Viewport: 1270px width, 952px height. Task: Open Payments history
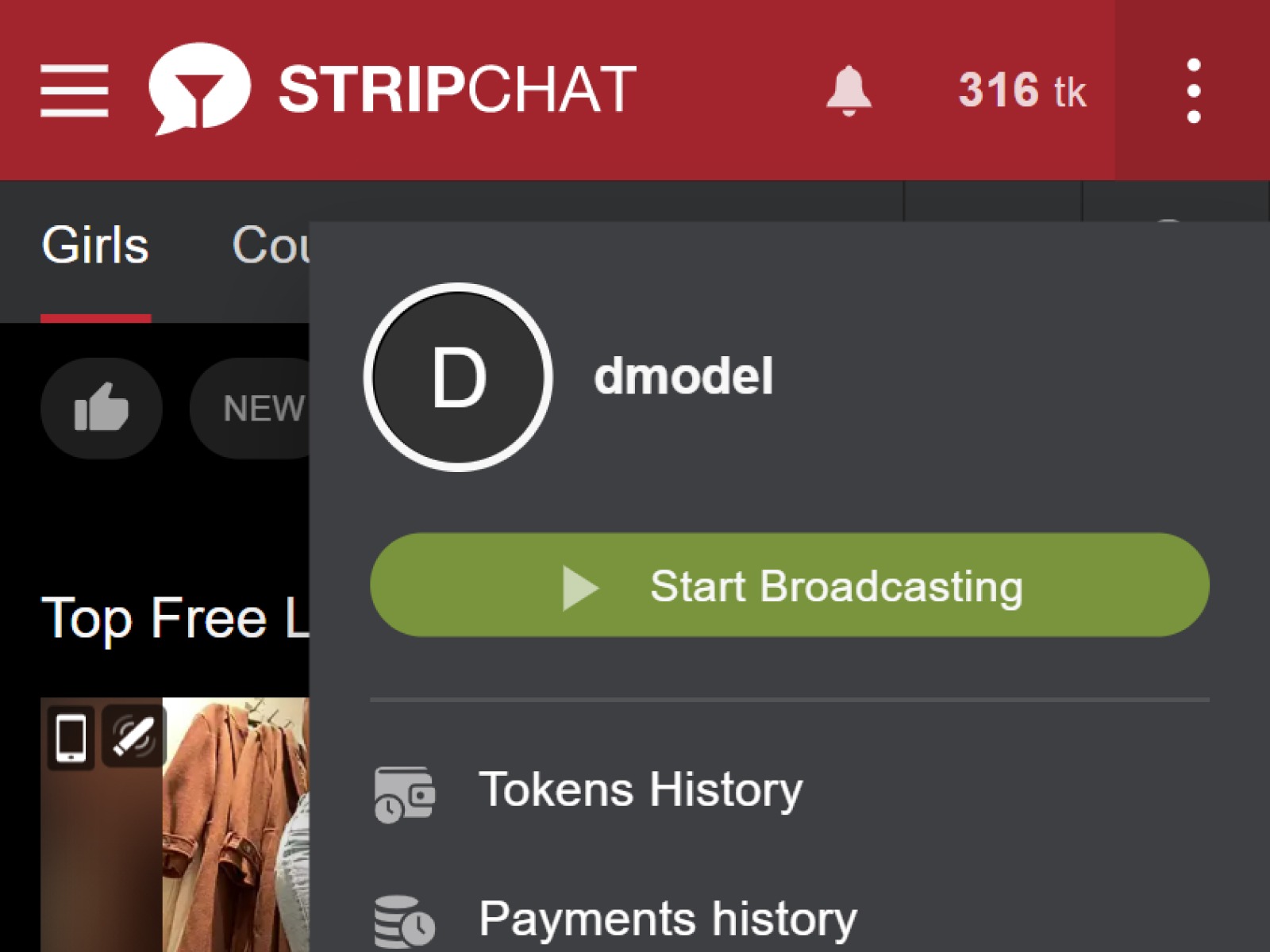pos(667,919)
